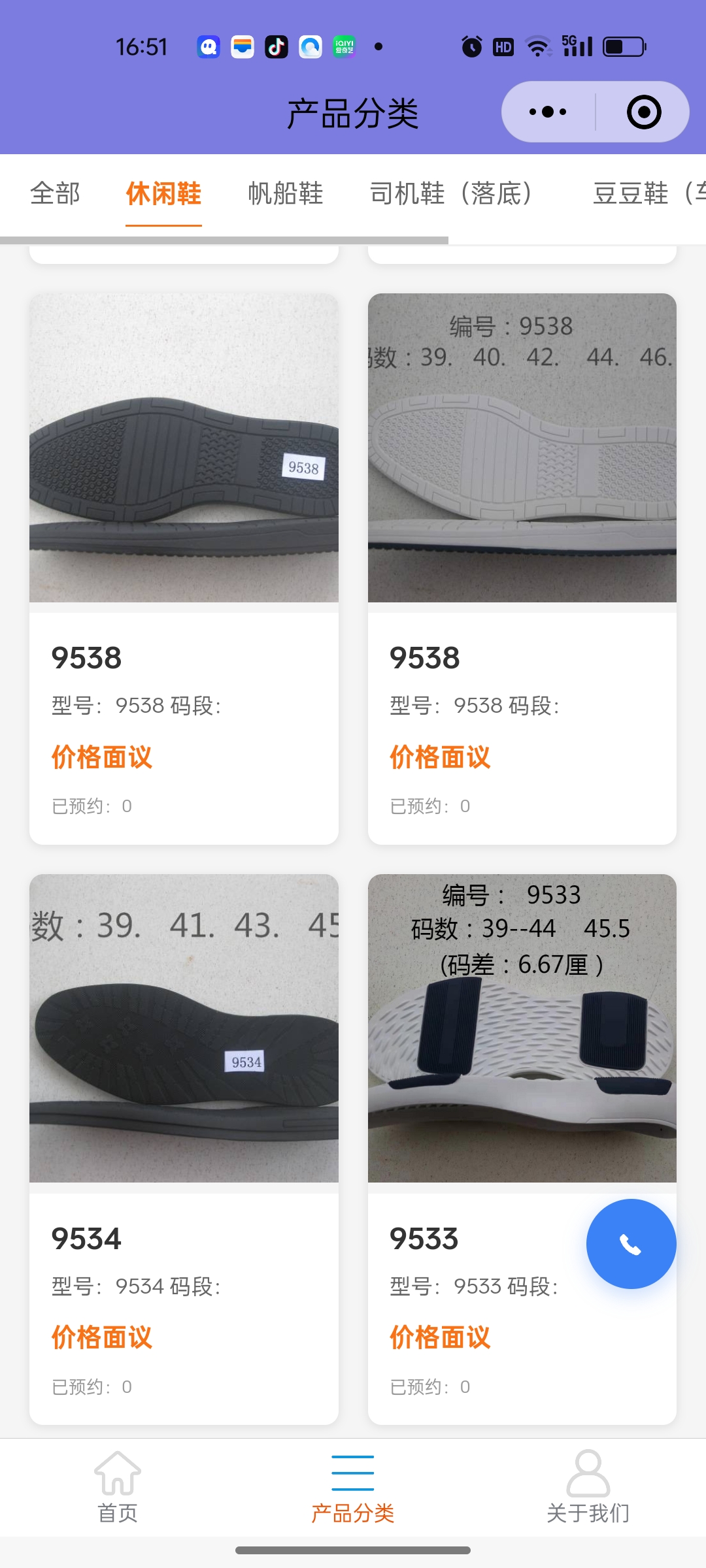Tap the blue phone call button
Screen dimensions: 706x1568
631,1244
